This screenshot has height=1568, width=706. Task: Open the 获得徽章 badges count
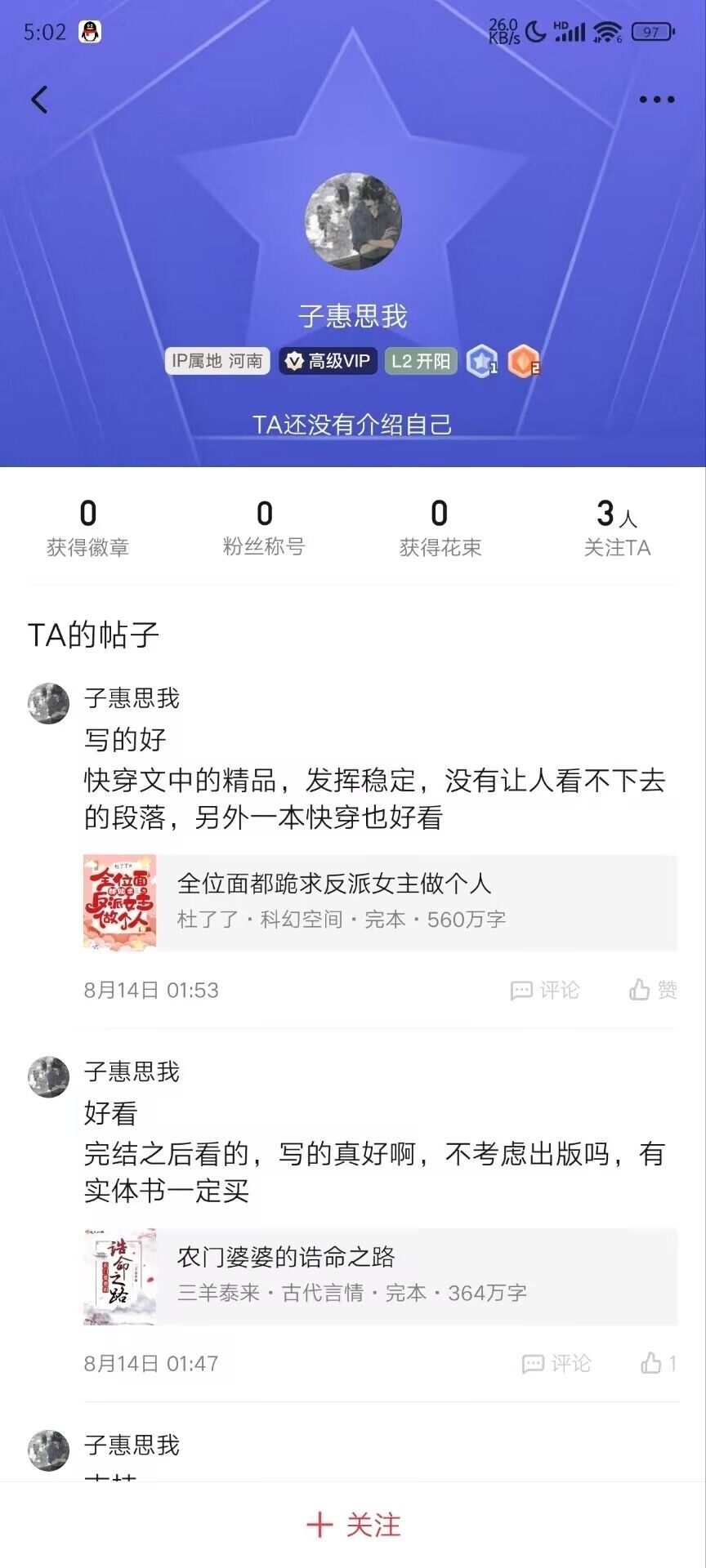tap(88, 528)
